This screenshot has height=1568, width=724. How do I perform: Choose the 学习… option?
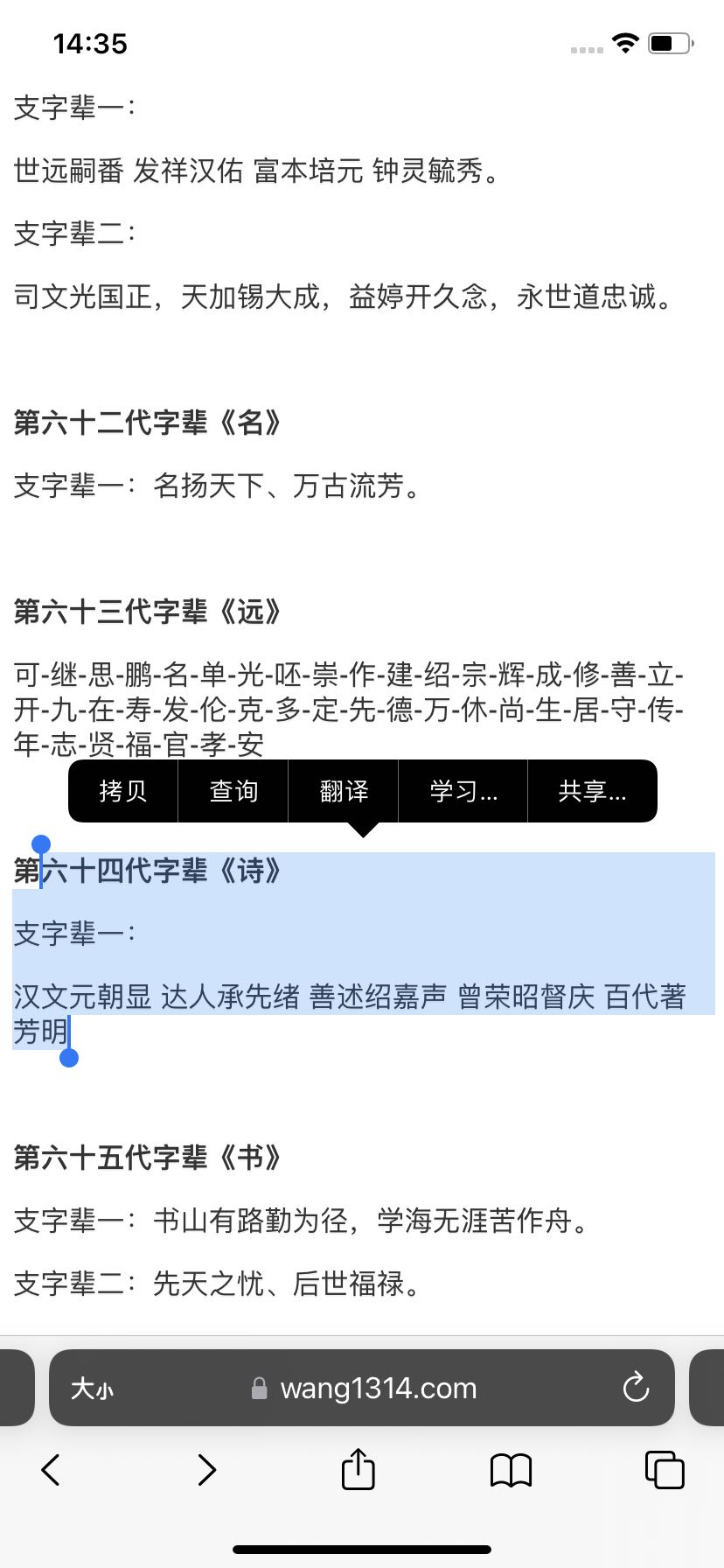coord(463,791)
